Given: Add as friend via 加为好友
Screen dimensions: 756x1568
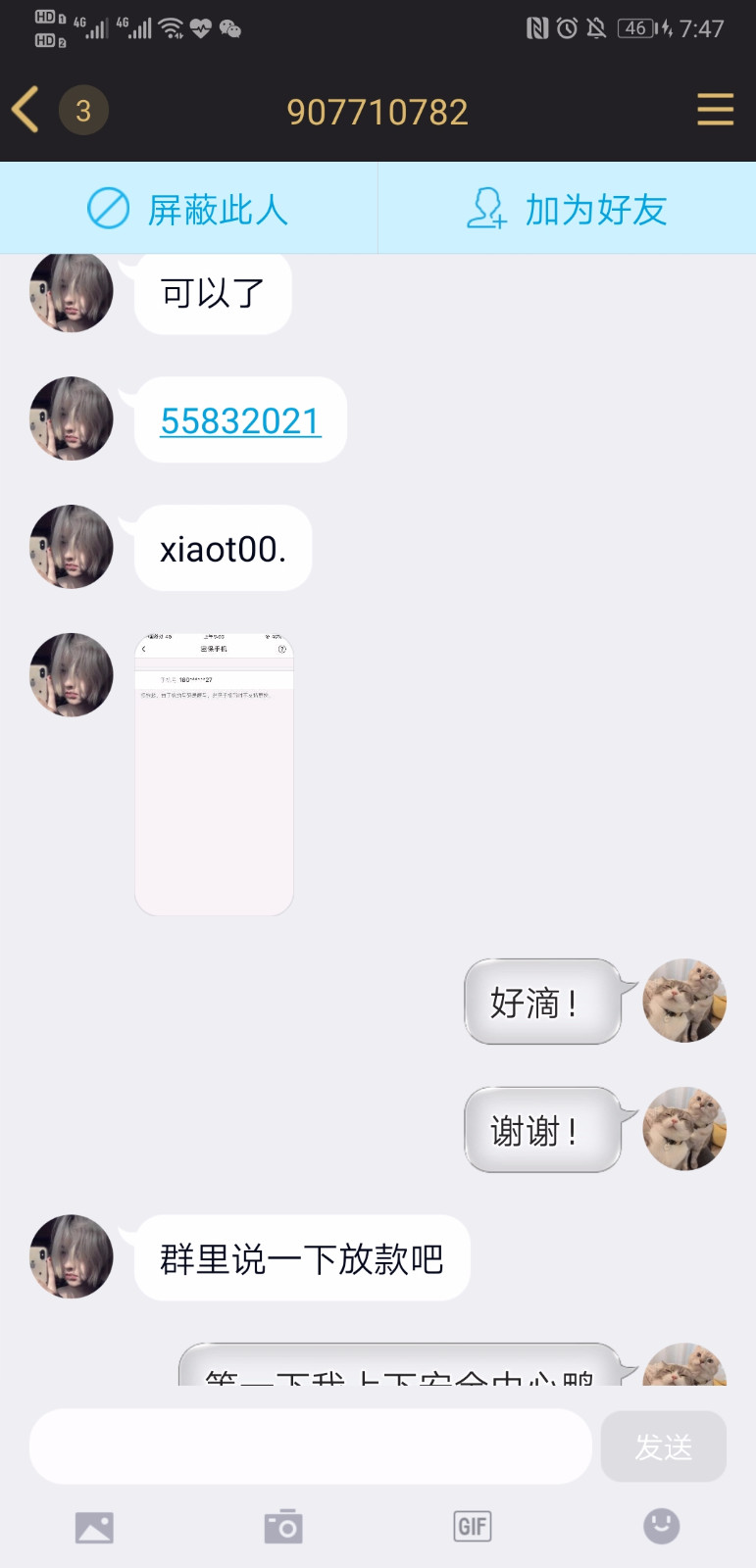Looking at the screenshot, I should 567,209.
